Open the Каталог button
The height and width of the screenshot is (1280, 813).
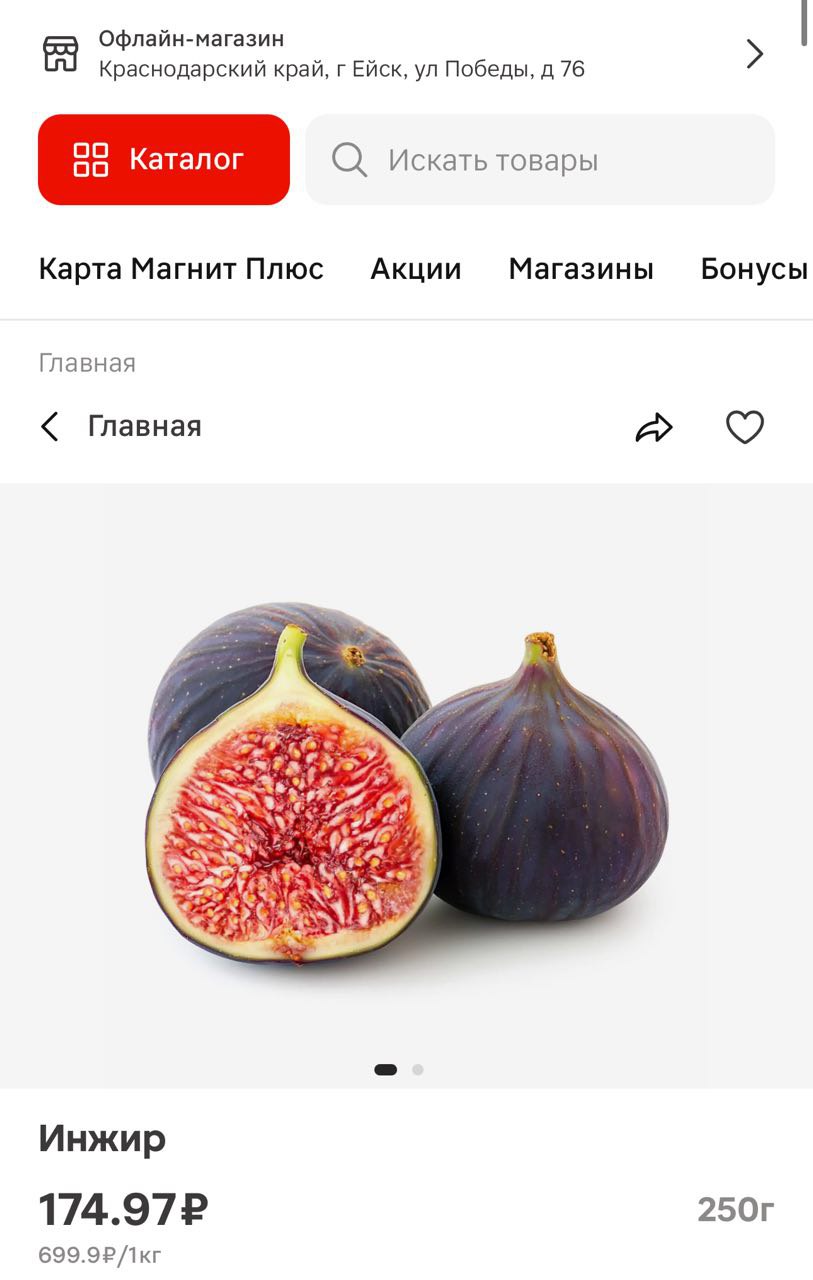164,160
